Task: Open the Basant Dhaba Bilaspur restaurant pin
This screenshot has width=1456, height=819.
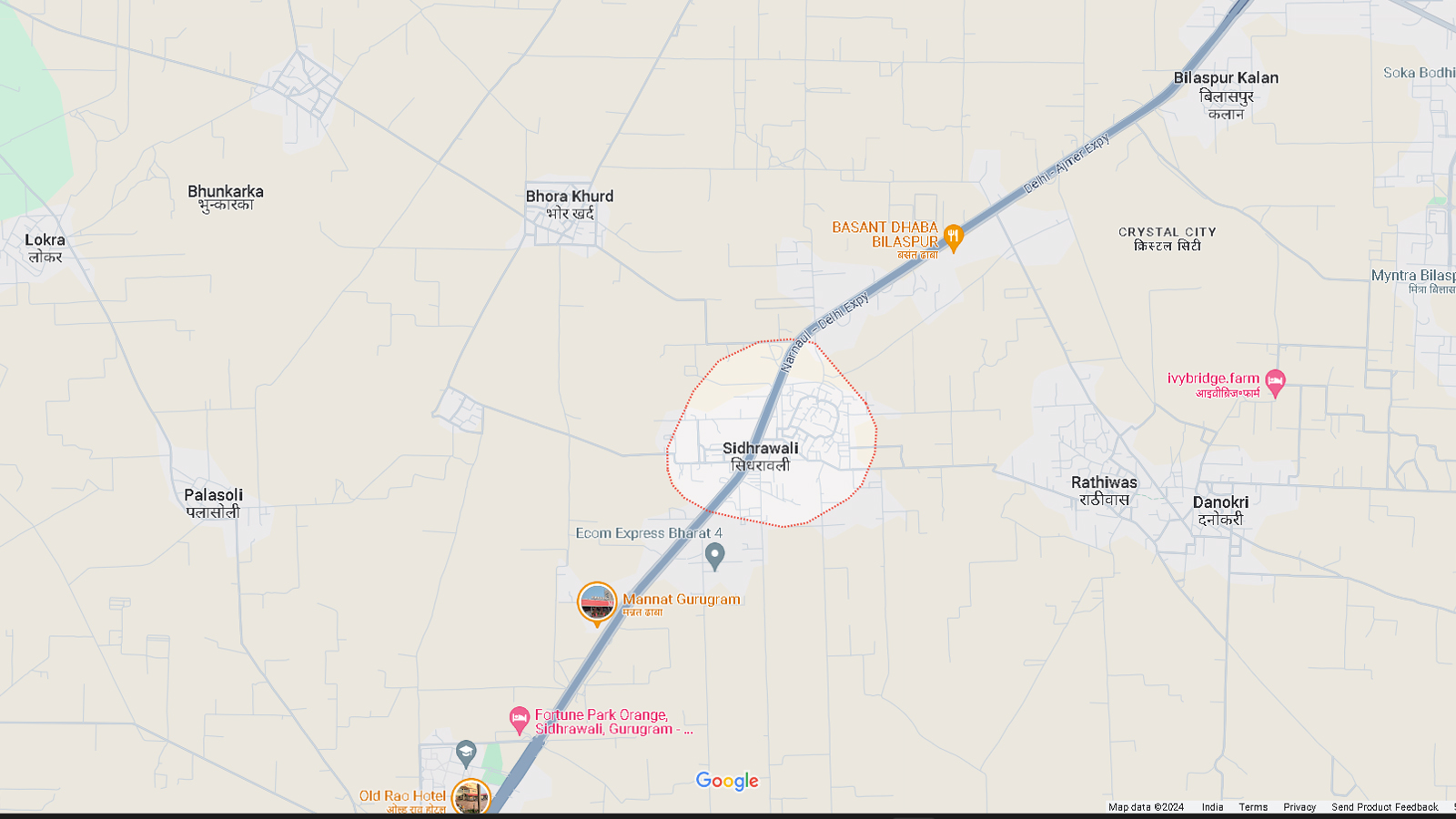Action: 953,238
